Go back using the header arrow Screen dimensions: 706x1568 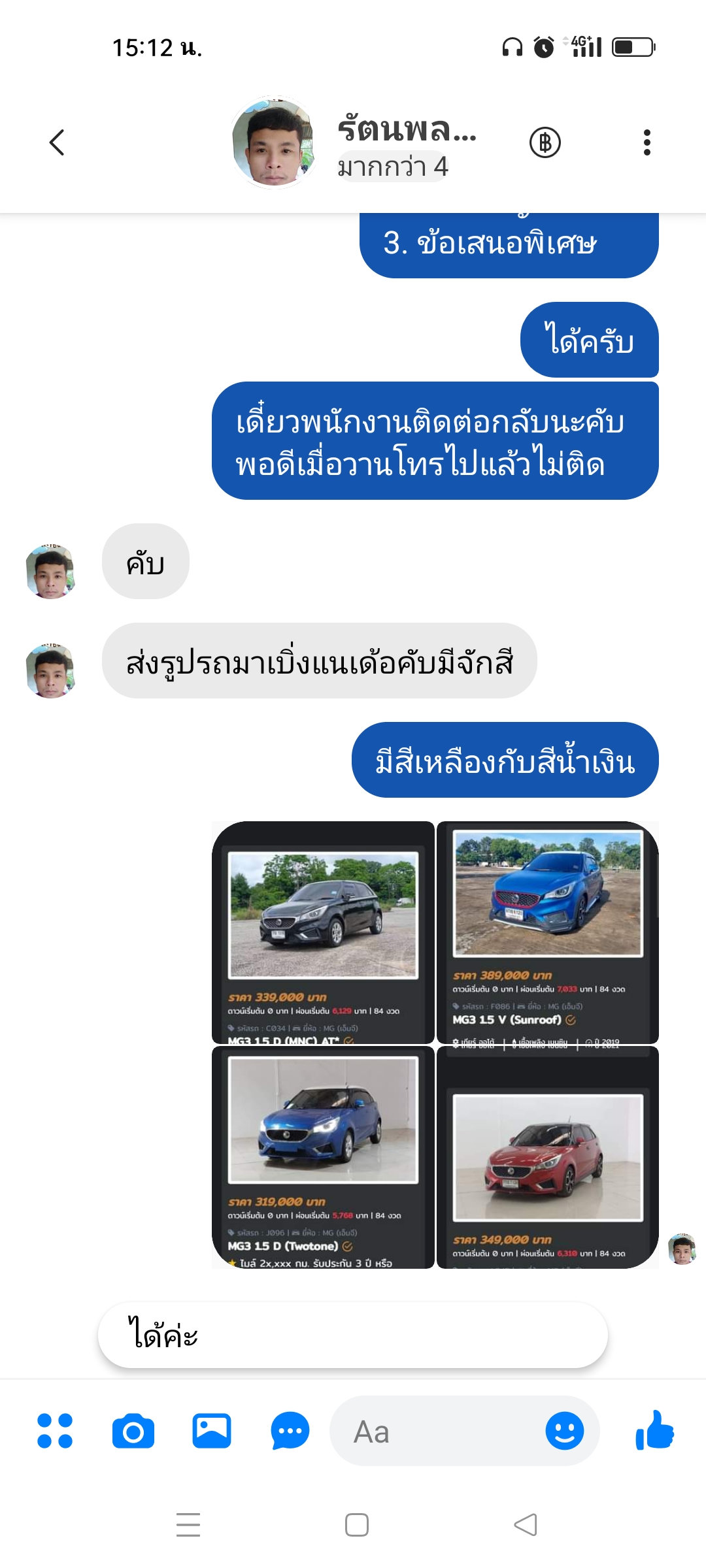(58, 142)
